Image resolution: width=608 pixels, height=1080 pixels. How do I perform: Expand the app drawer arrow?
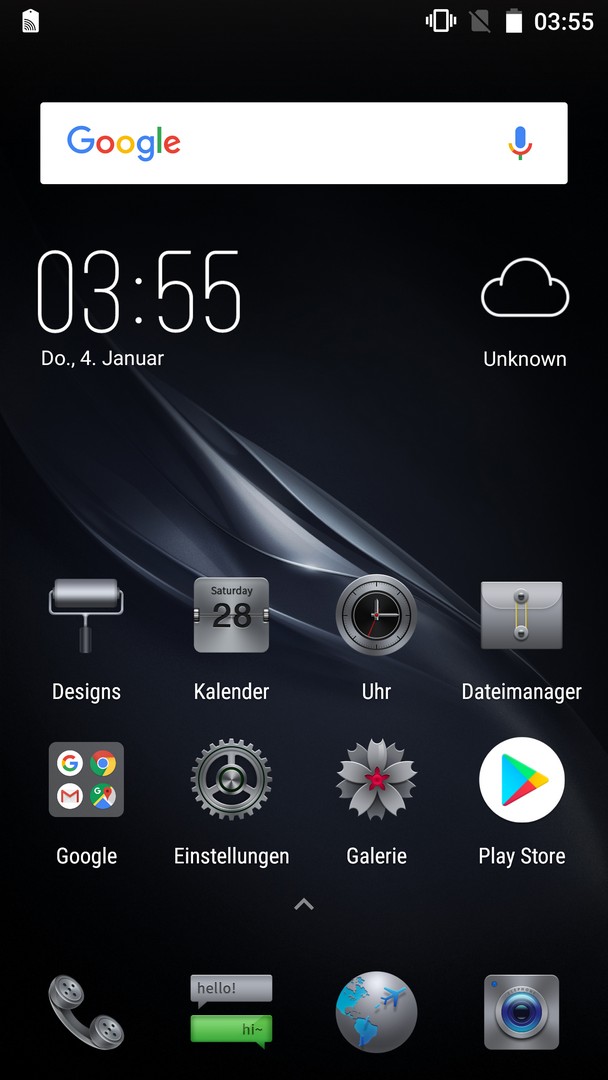pos(304,904)
